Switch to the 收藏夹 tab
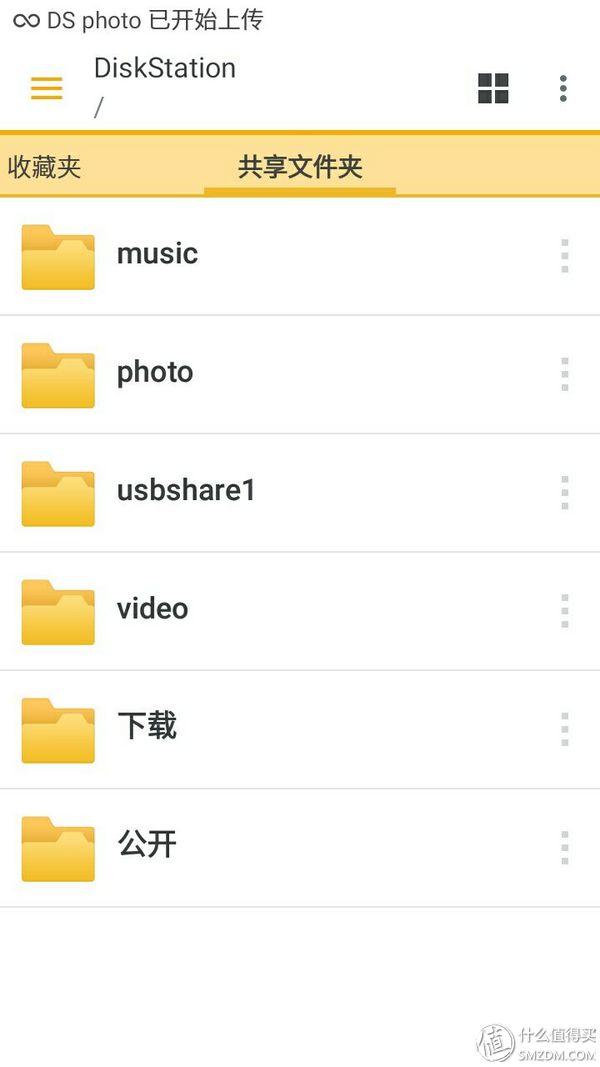This screenshot has width=600, height=1067. tap(44, 167)
